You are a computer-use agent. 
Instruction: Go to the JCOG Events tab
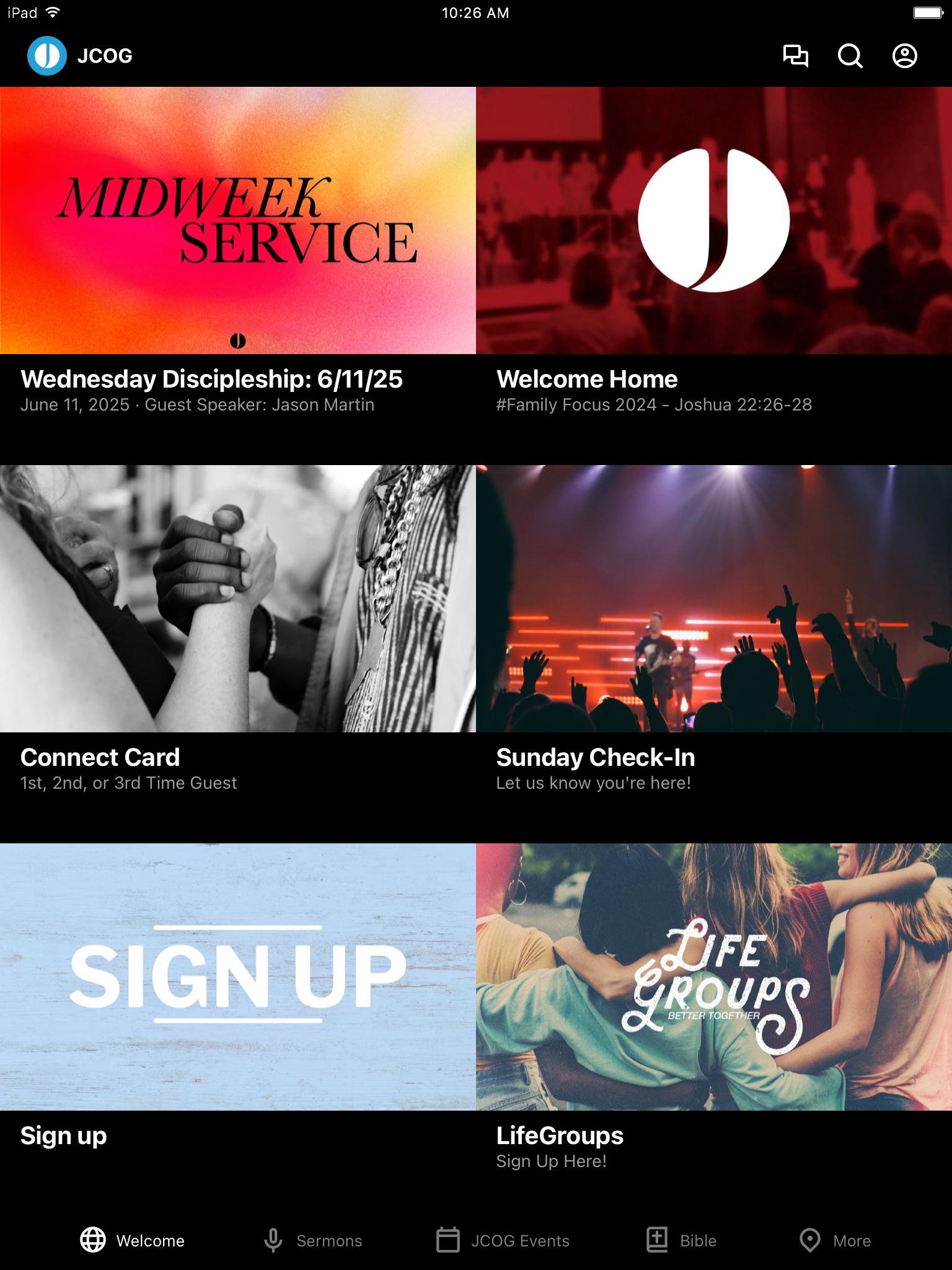pos(503,1240)
